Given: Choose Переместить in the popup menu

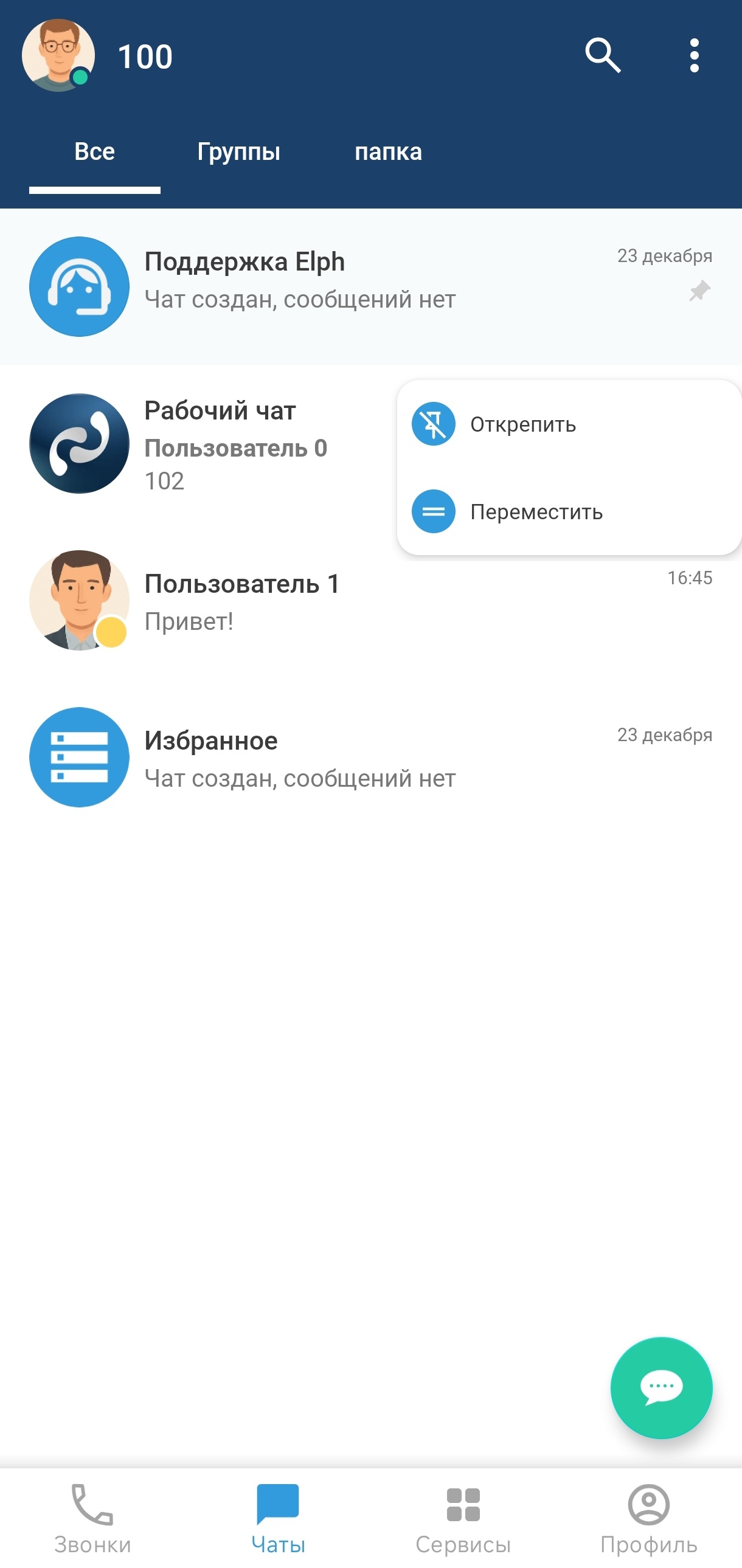Looking at the screenshot, I should (536, 512).
